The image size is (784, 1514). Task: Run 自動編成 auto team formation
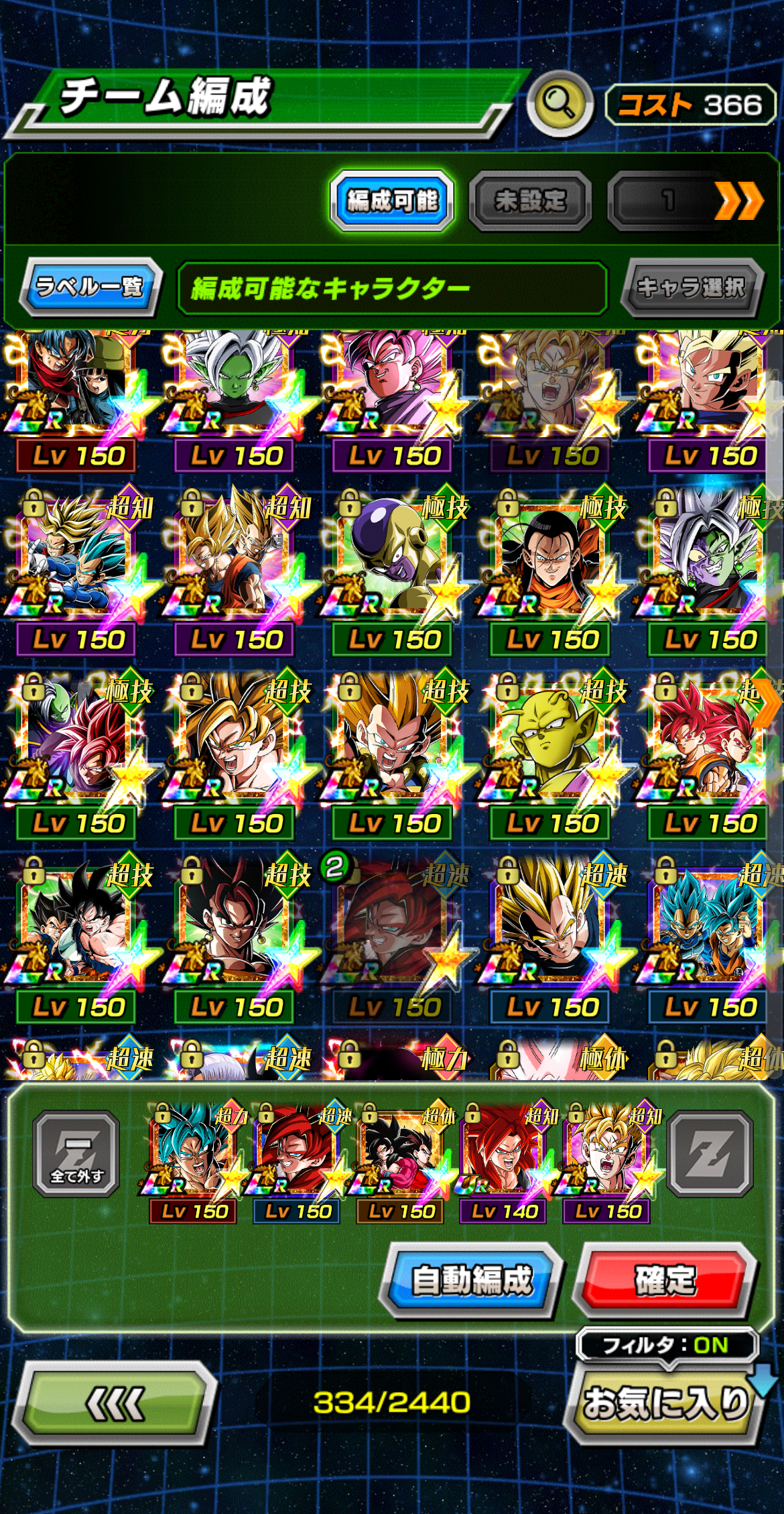(471, 1280)
